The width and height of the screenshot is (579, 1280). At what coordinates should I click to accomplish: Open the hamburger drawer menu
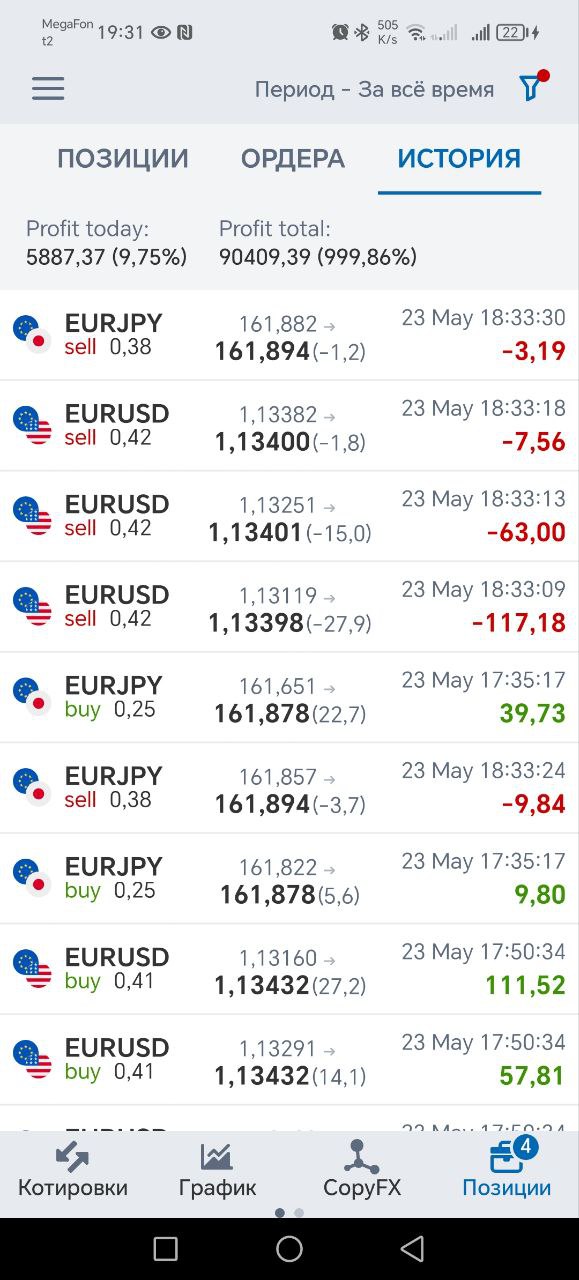click(x=48, y=89)
